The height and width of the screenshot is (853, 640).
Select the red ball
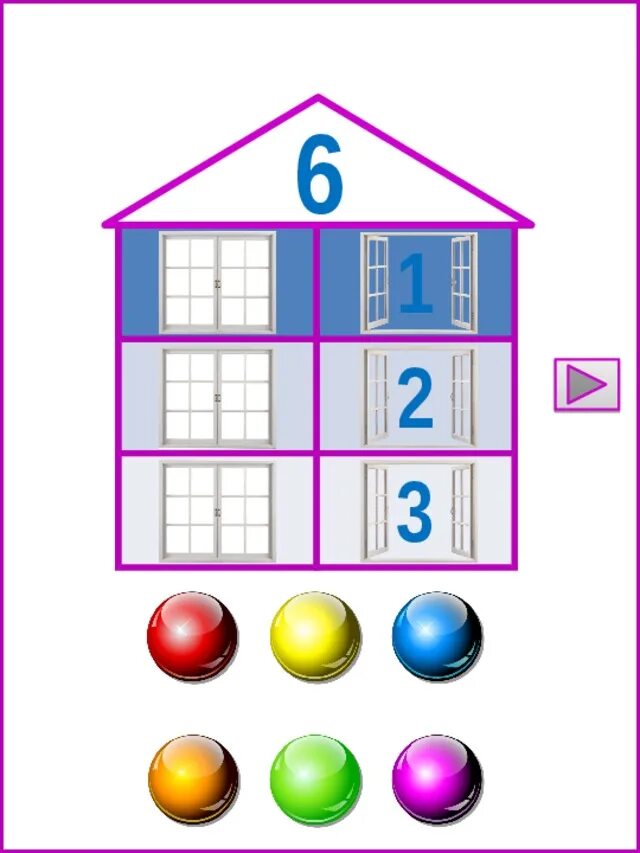pos(192,636)
